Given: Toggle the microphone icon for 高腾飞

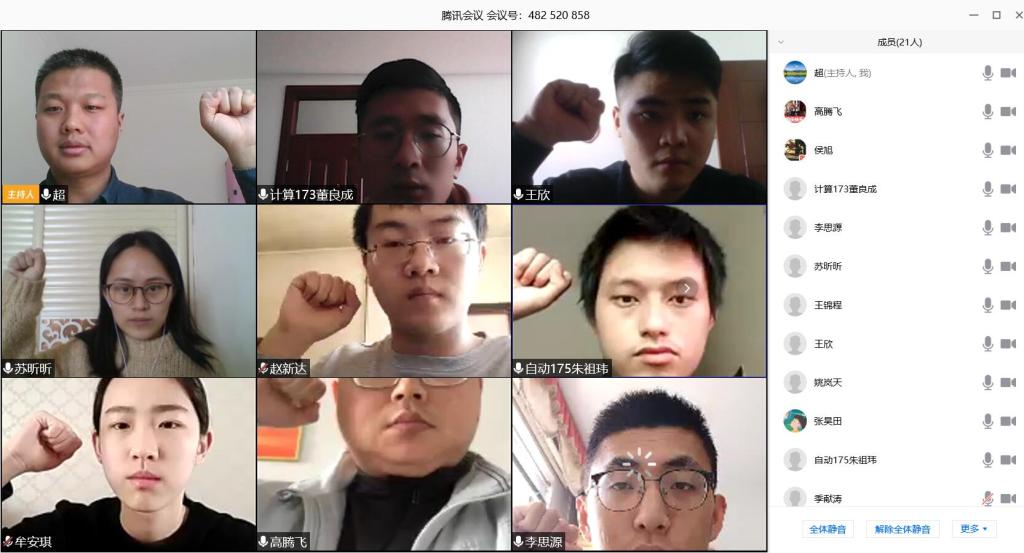Looking at the screenshot, I should pyautogui.click(x=988, y=111).
